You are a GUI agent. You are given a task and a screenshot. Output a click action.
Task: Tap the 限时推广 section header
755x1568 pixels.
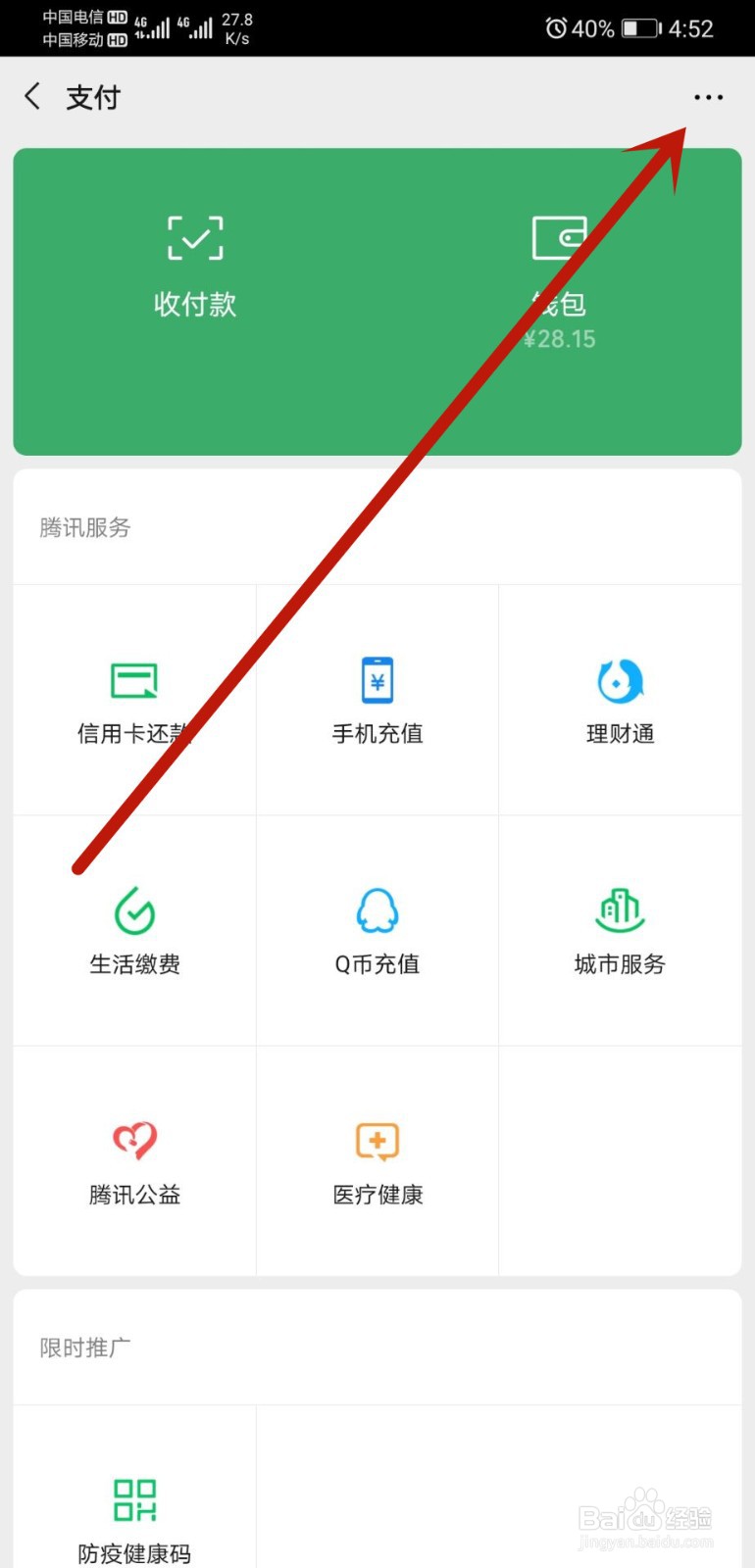pos(83,1347)
